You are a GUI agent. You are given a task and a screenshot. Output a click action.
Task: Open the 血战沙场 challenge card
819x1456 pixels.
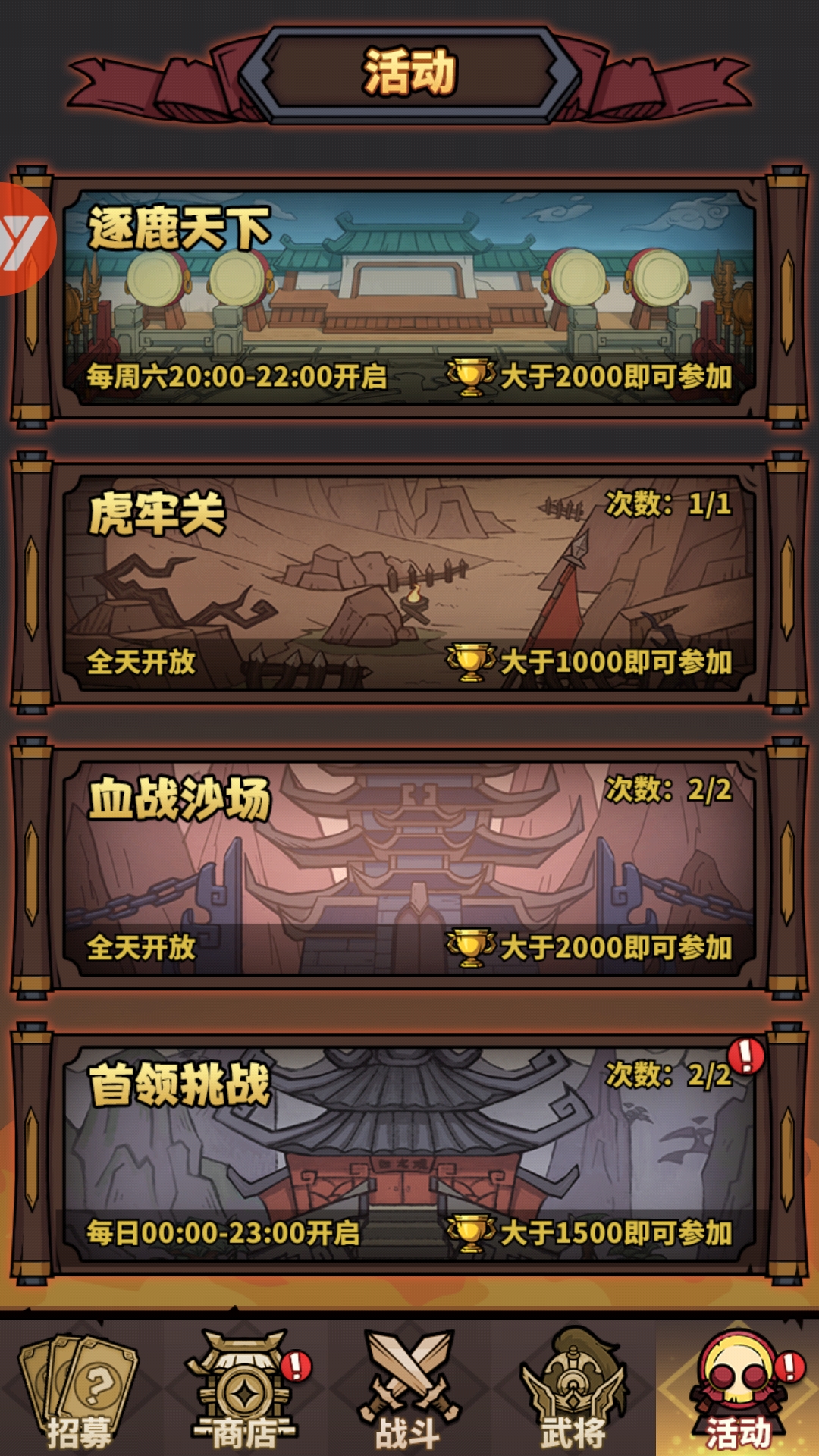[x=409, y=868]
